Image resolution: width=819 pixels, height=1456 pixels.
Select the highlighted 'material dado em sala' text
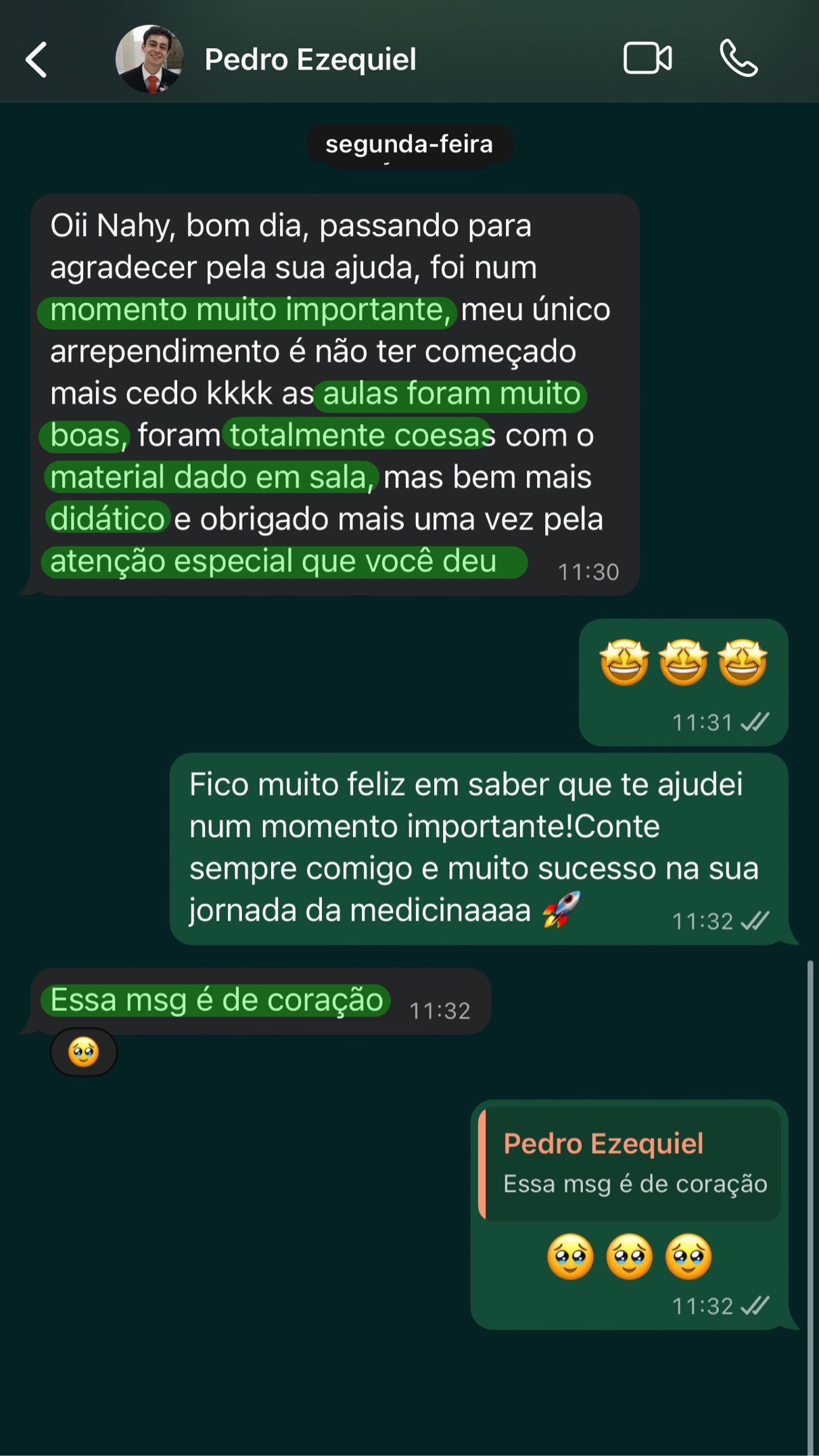[210, 477]
